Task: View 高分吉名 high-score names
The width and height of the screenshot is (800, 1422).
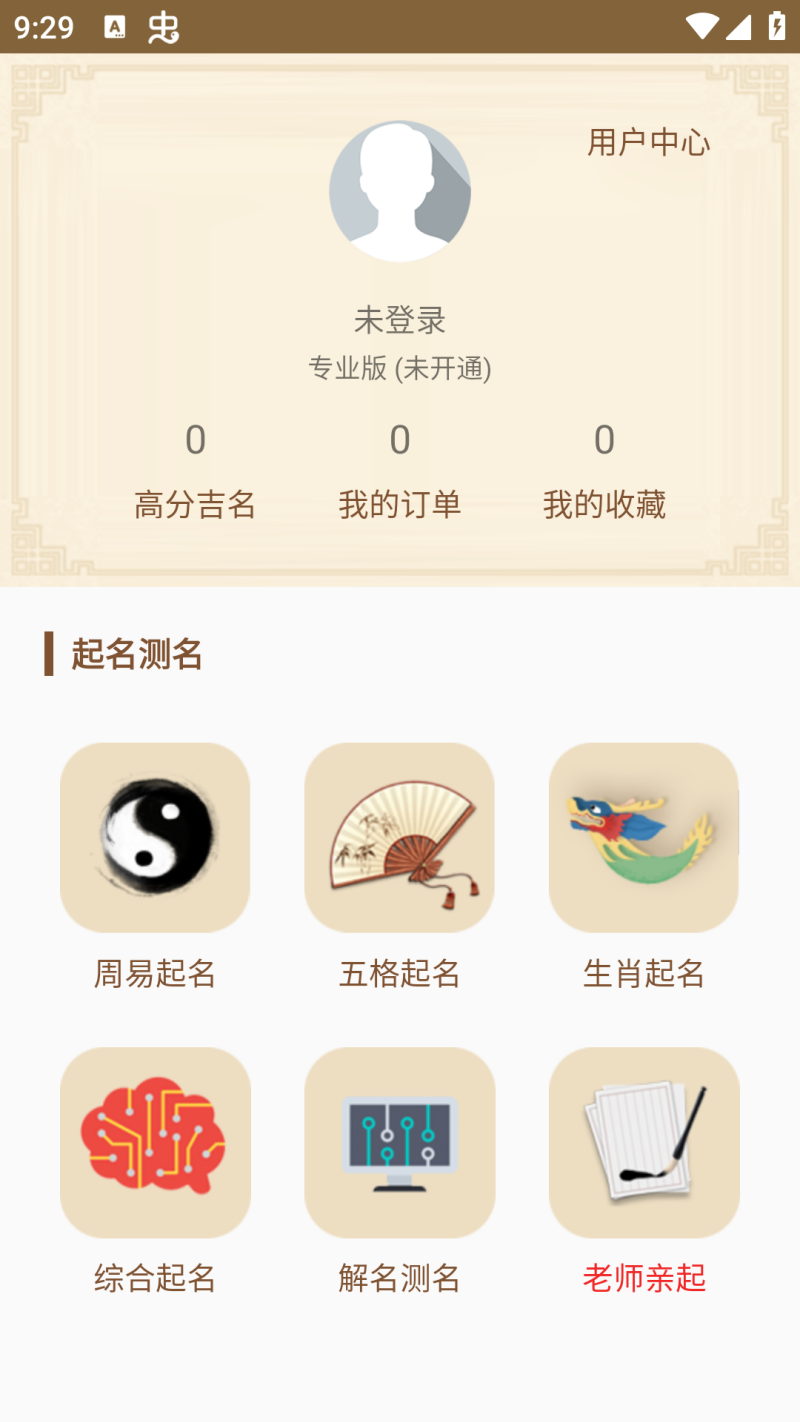Action: pyautogui.click(x=195, y=470)
